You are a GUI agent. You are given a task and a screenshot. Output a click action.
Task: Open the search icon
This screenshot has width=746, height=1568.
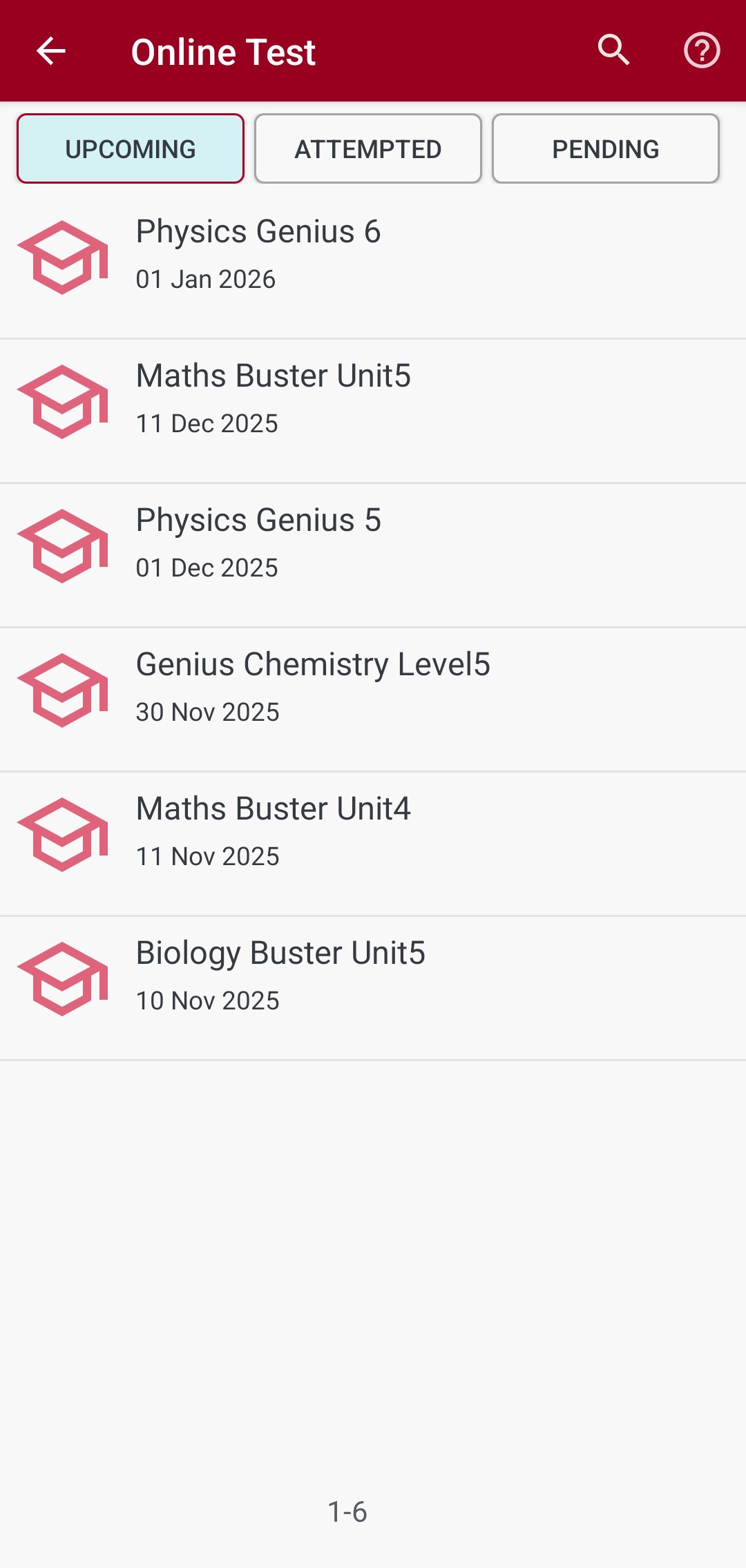tap(613, 50)
